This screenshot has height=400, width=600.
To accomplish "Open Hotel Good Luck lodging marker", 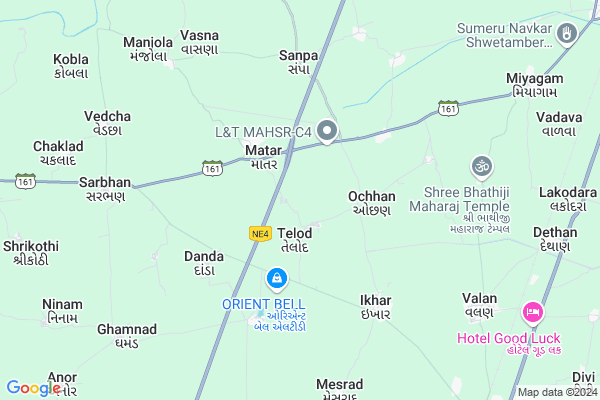I will (533, 314).
